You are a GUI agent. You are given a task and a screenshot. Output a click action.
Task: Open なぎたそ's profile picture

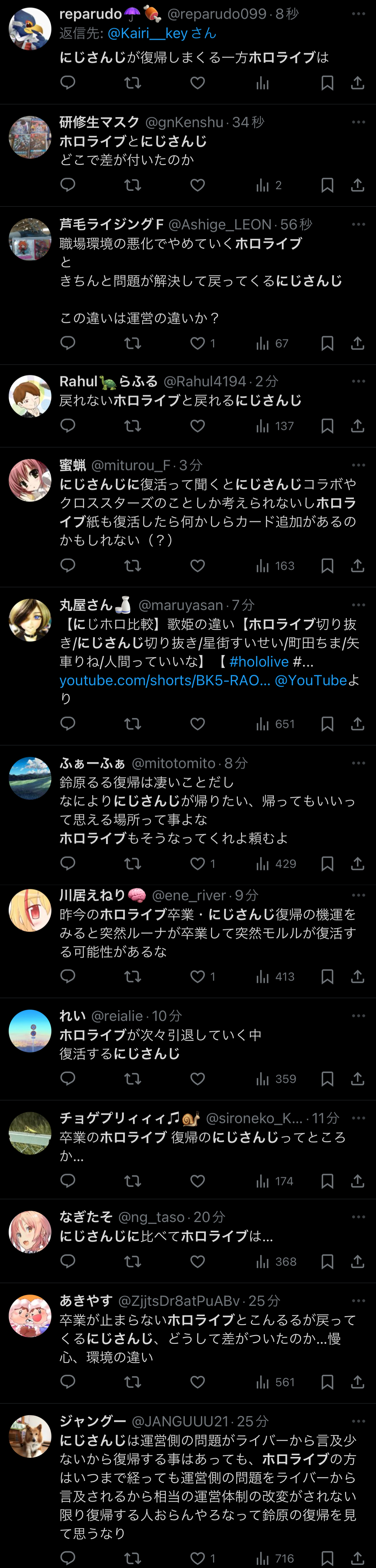point(30,1231)
